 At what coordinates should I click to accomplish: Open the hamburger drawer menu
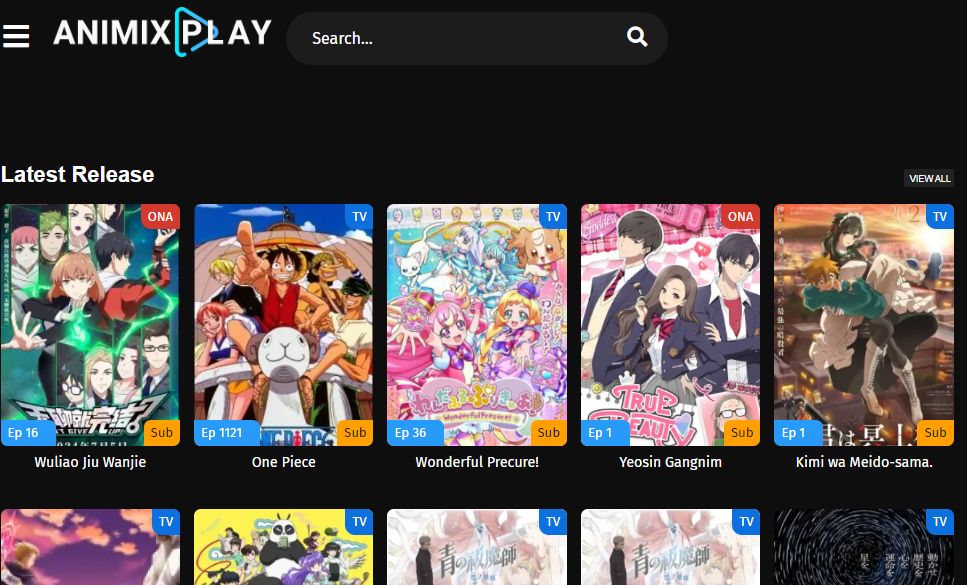16,37
